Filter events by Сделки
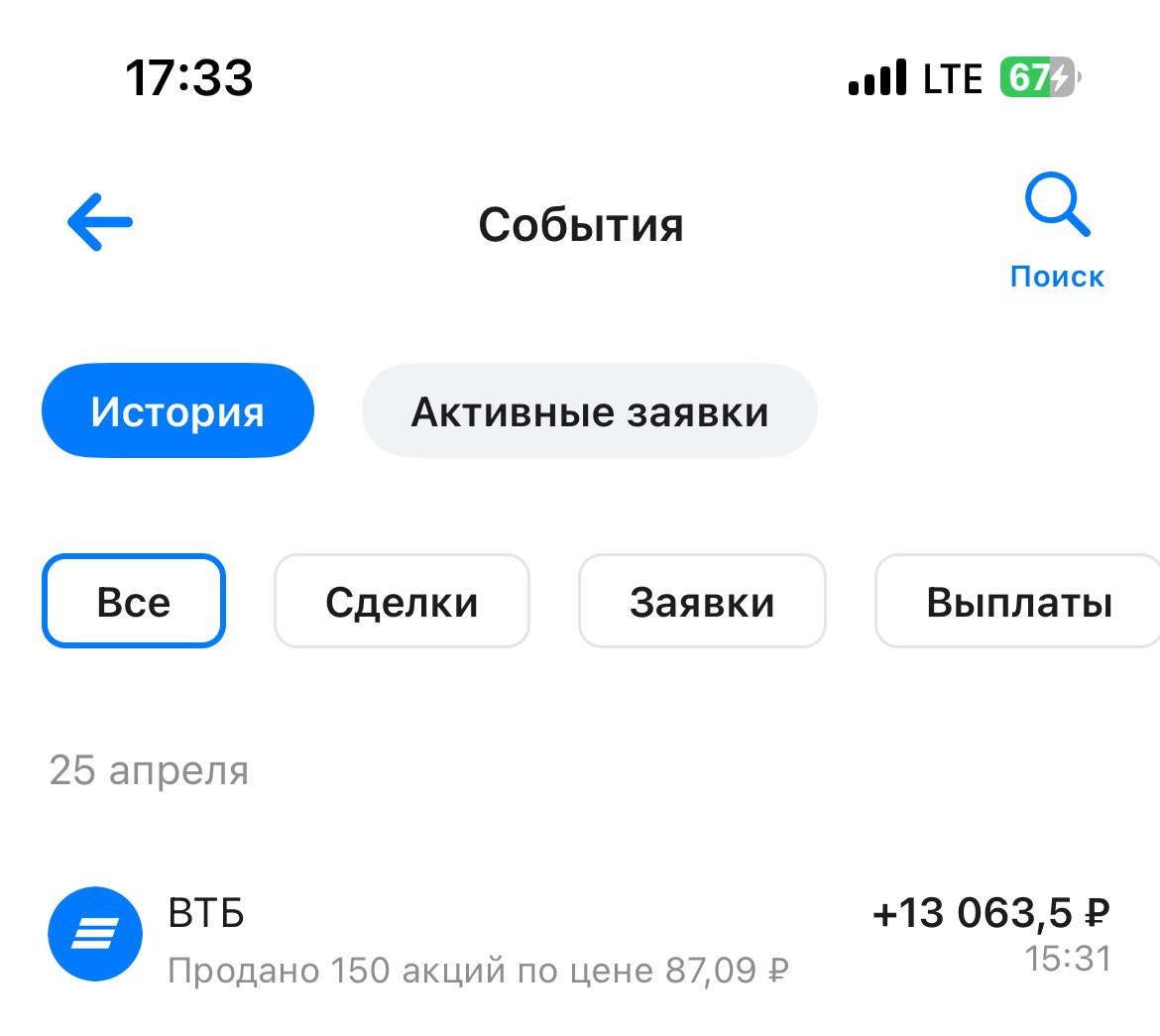The height and width of the screenshot is (1036, 1160). pos(402,602)
